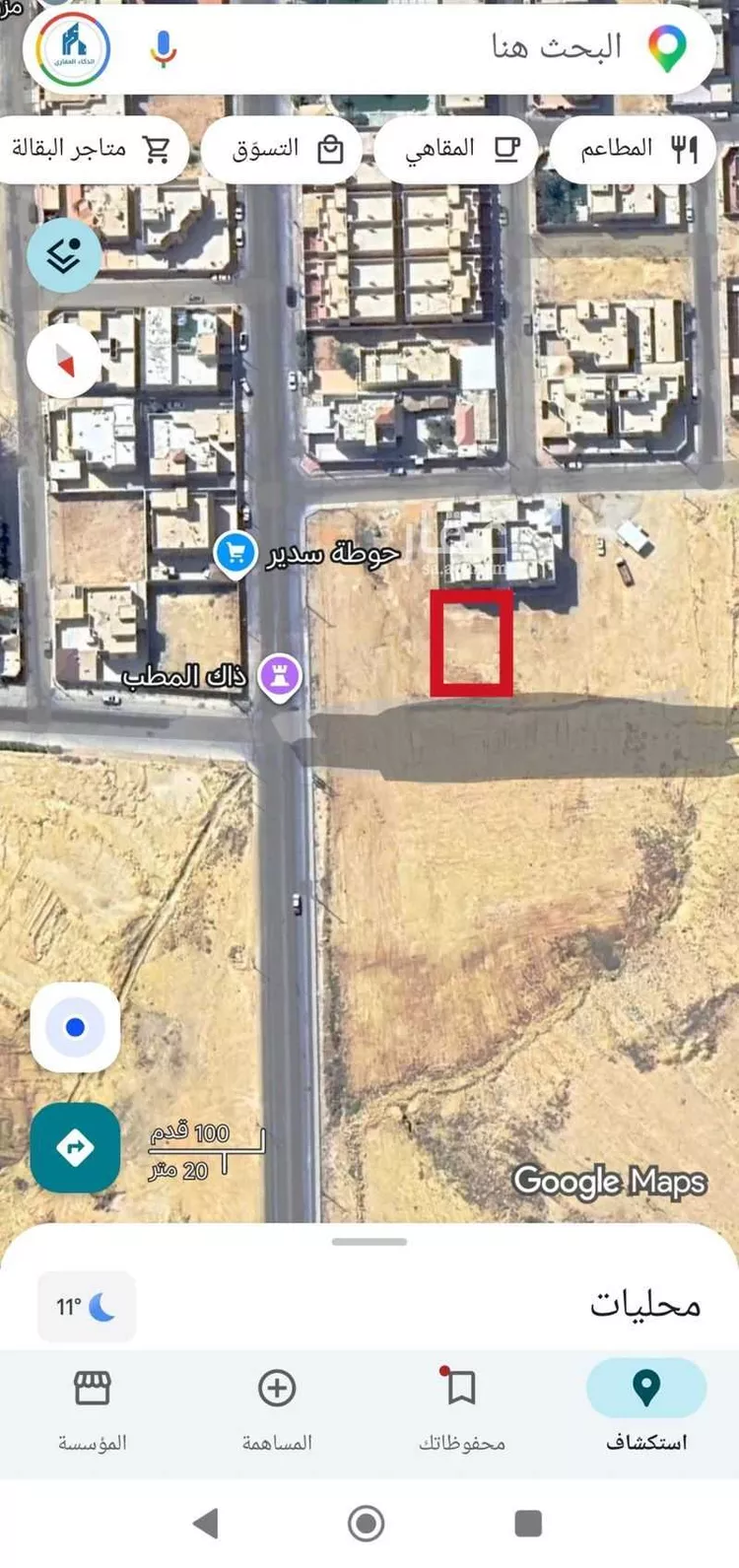The image size is (739, 1568).
Task: Activate the التسوق shopping filter chip
Action: pyautogui.click(x=283, y=148)
